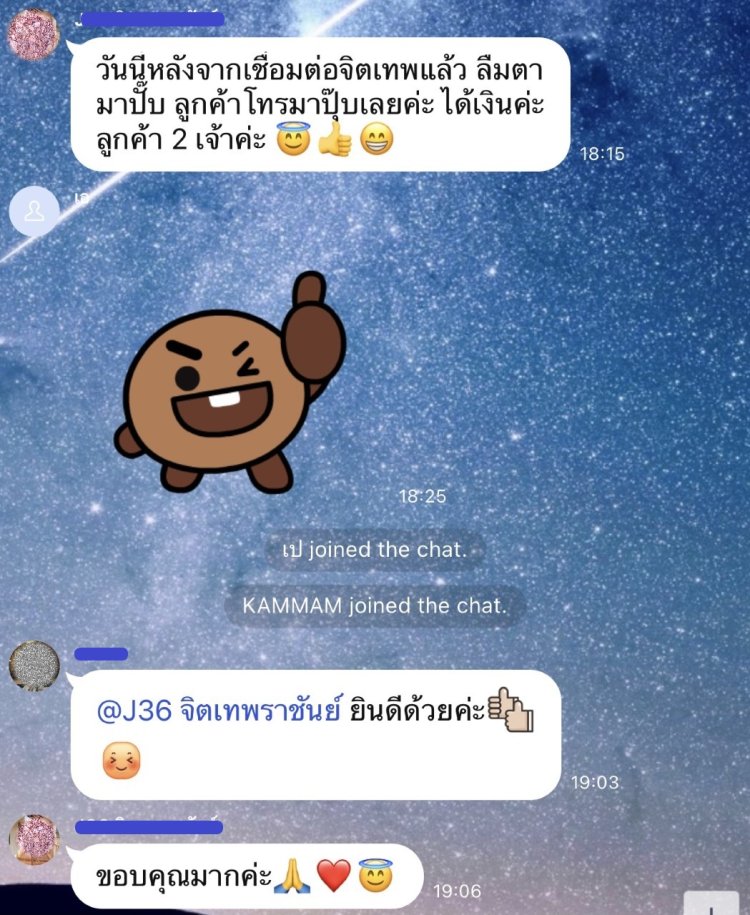Viewport: 750px width, 915px height.
Task: Jump to the latest messages arrow
Action: (x=711, y=903)
